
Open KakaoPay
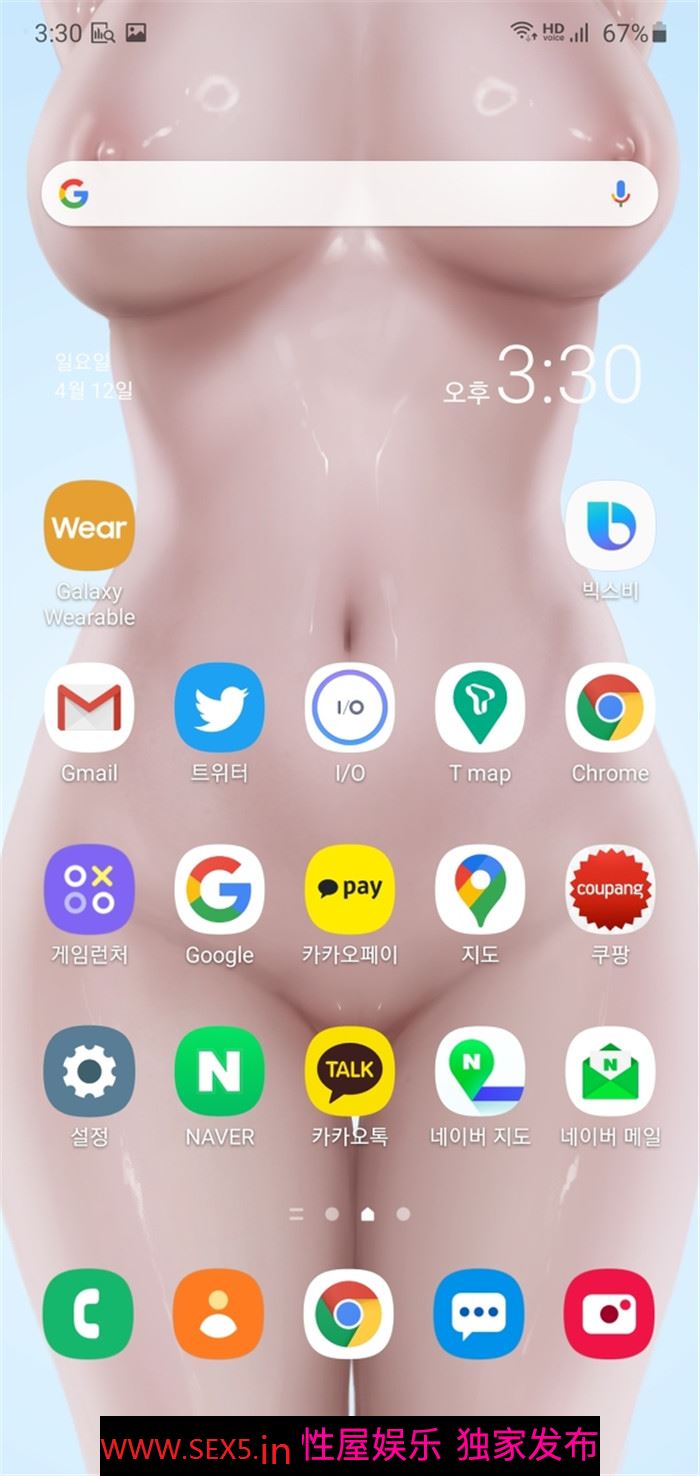350,890
